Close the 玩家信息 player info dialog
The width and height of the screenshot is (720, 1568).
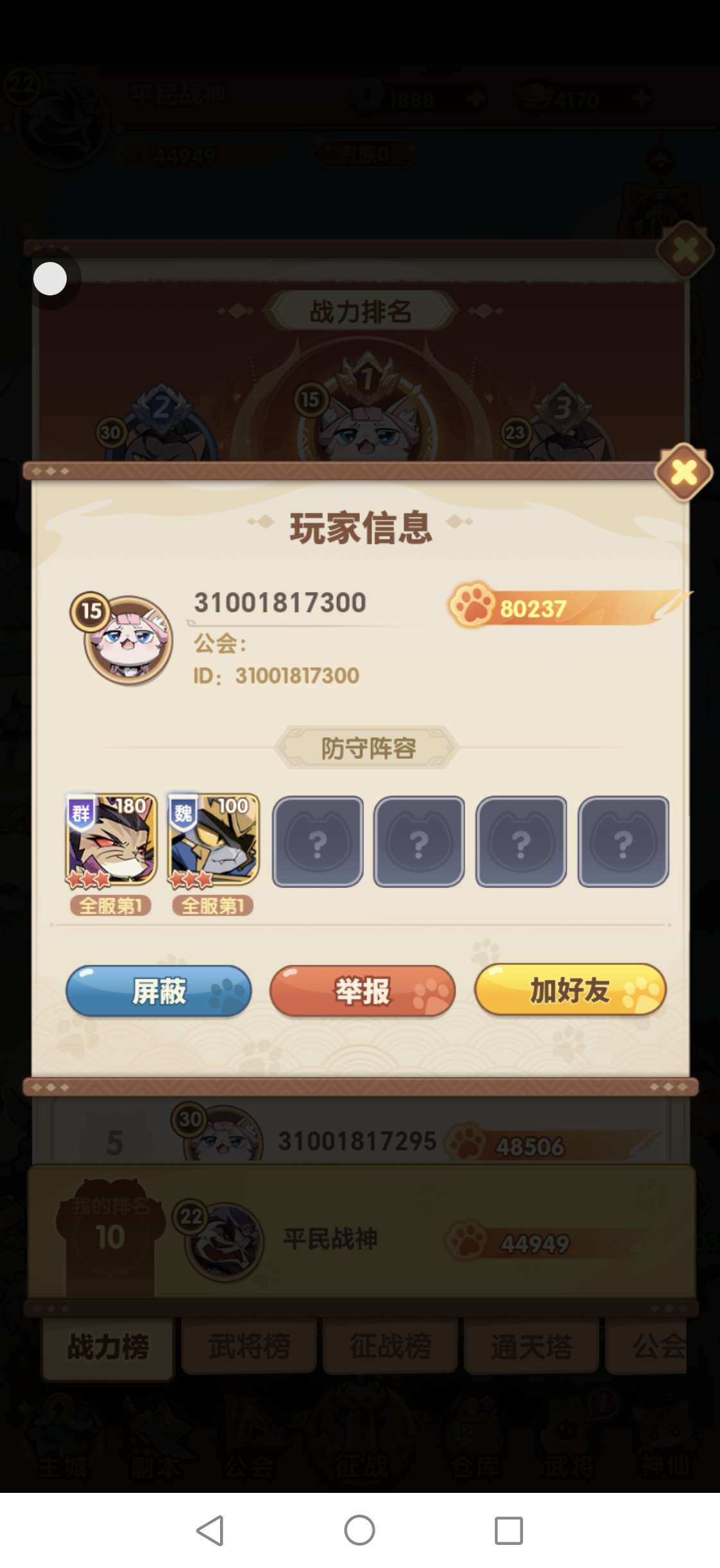(x=684, y=473)
